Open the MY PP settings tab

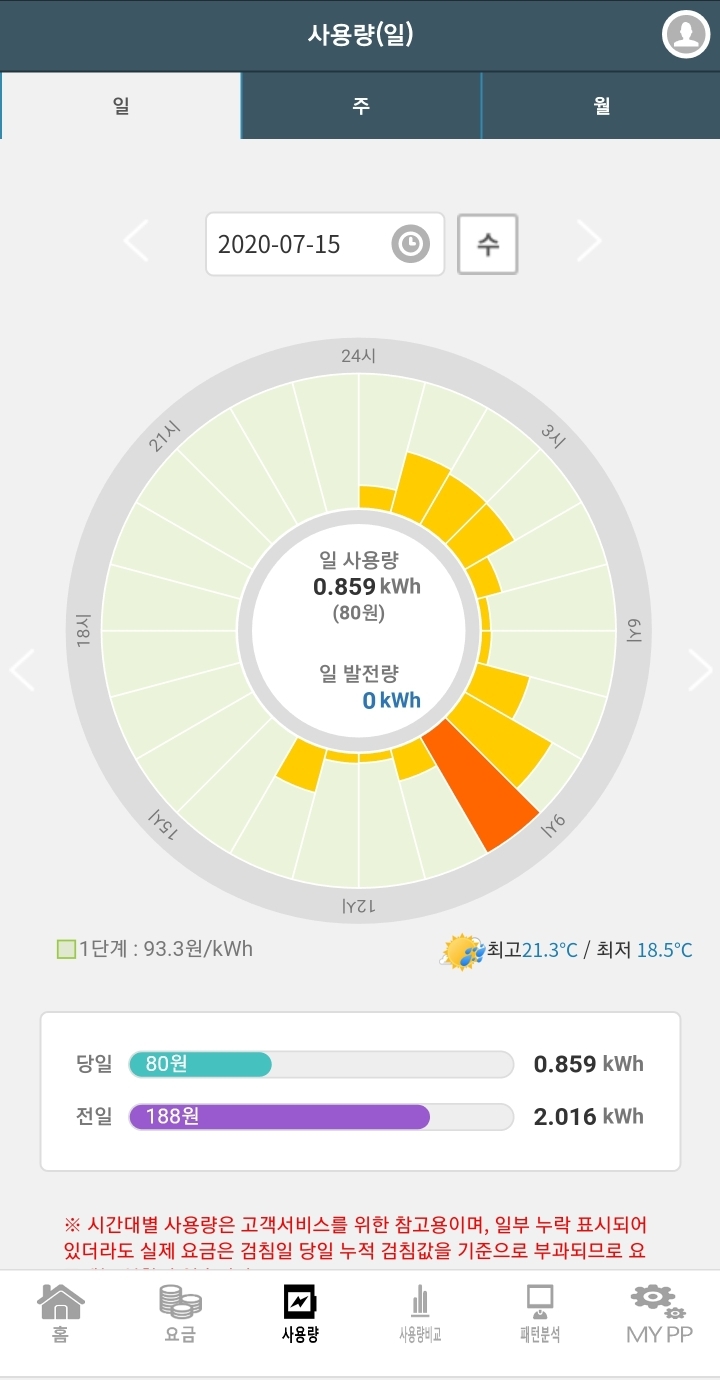click(x=659, y=1314)
